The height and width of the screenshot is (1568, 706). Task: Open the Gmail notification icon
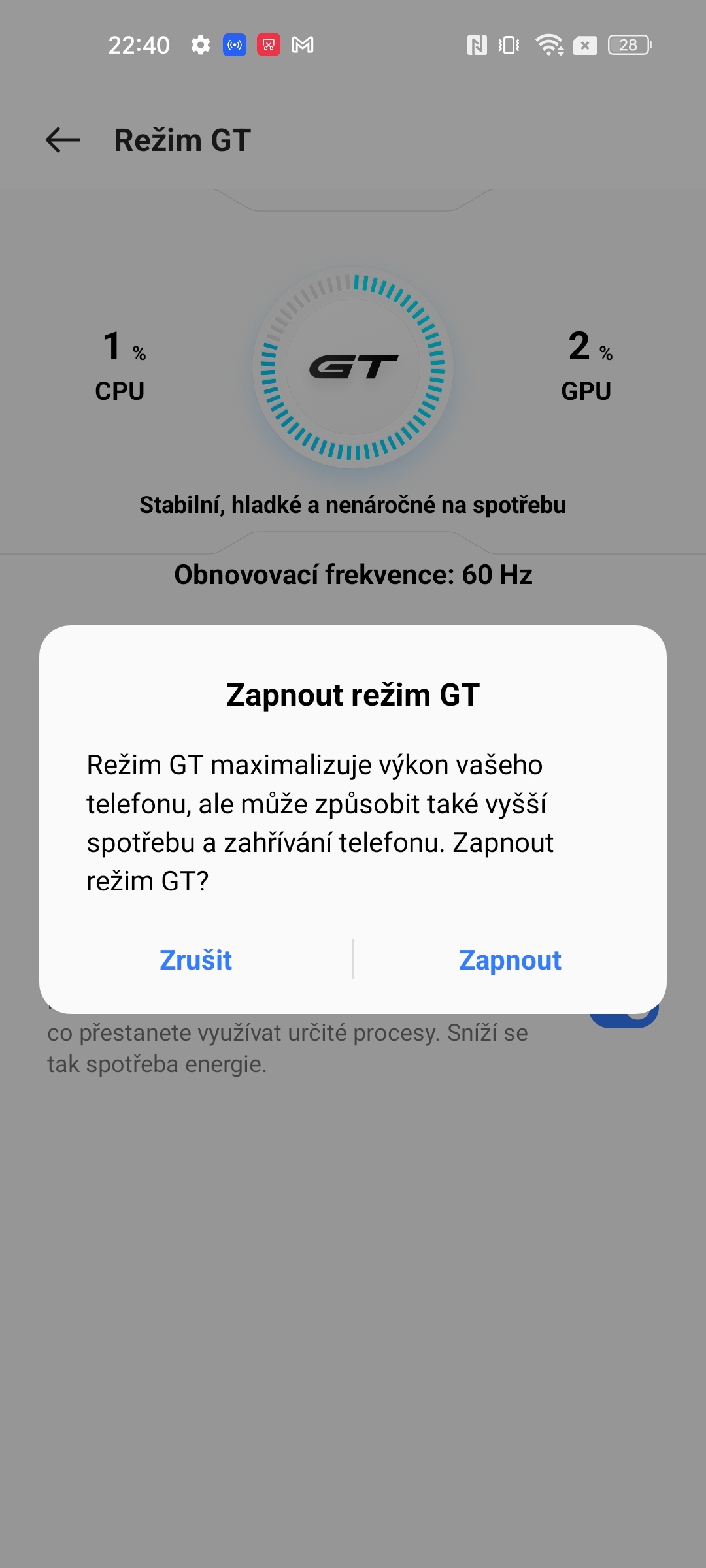click(303, 45)
